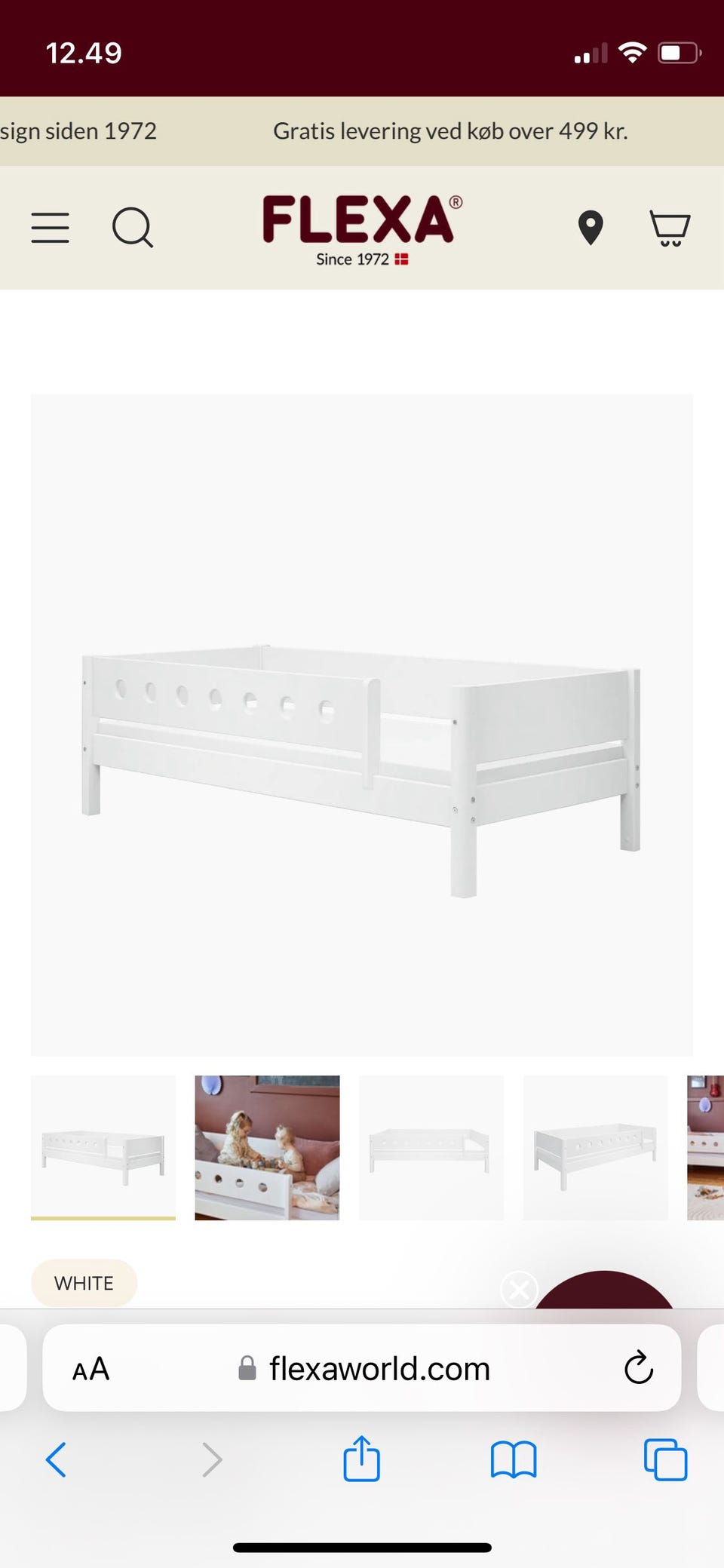
Task: Reload the current page
Action: click(638, 1367)
